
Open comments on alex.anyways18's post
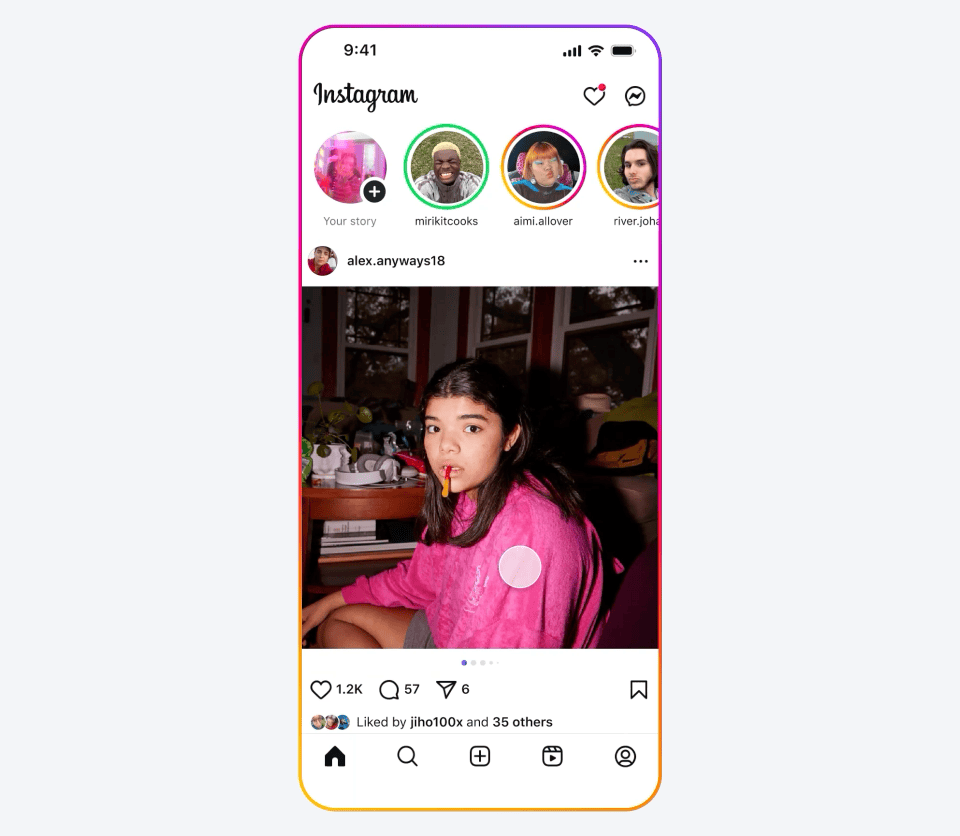(389, 690)
